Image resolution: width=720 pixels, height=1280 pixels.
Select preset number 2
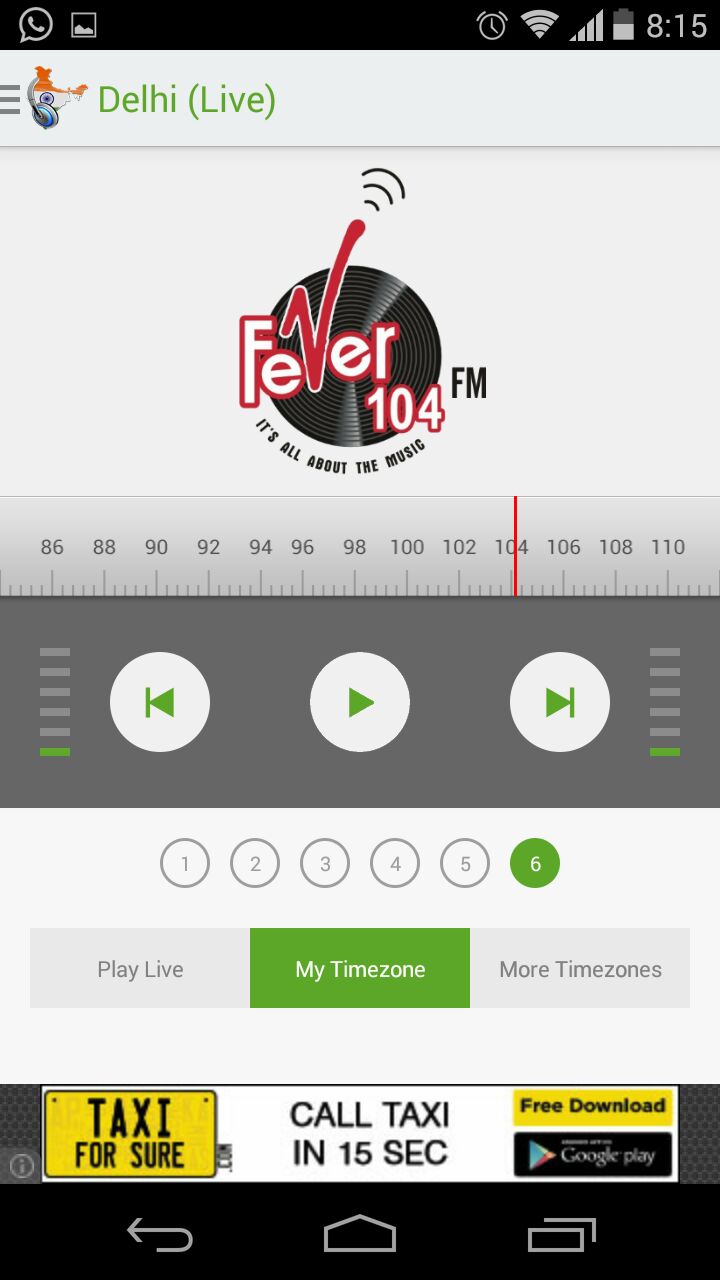(x=255, y=863)
